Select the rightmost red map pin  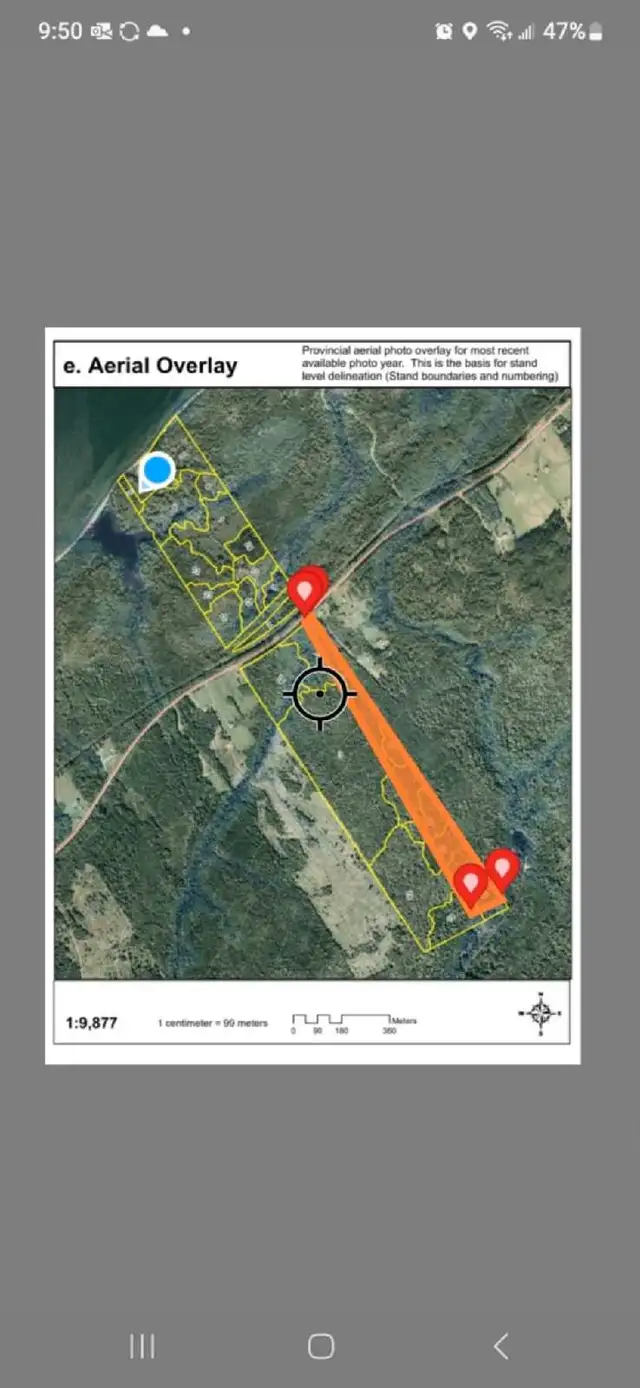tap(503, 870)
